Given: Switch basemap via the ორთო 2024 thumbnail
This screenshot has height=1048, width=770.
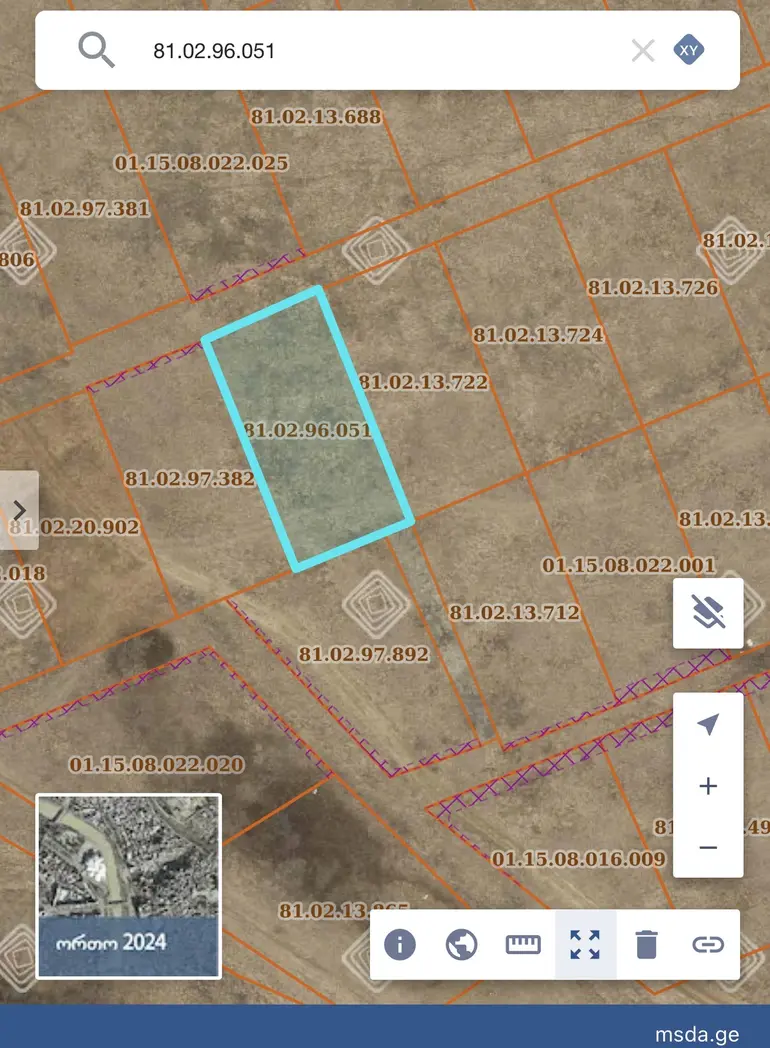Looking at the screenshot, I should point(128,886).
